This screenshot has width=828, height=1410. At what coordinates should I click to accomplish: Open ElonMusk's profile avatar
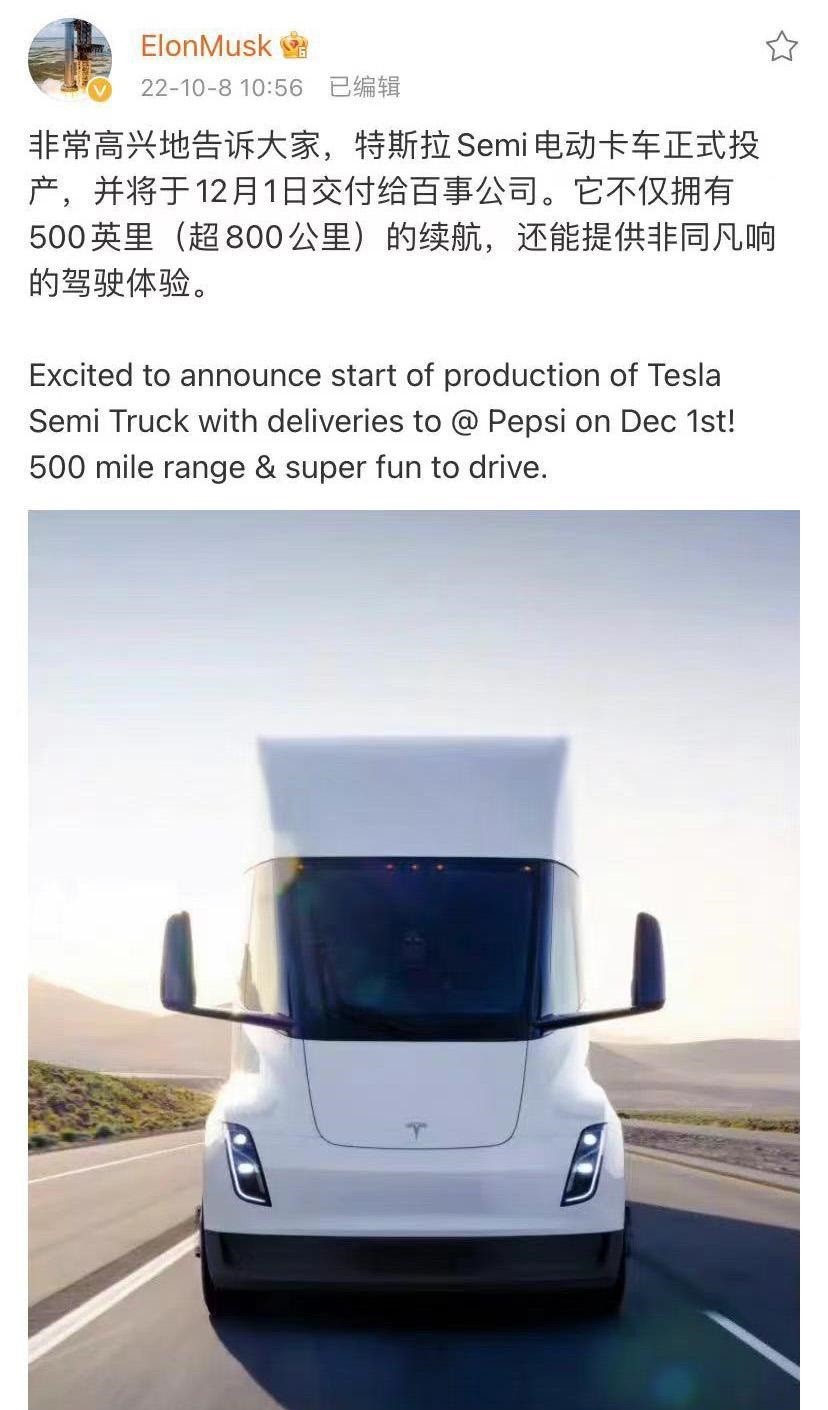70,60
